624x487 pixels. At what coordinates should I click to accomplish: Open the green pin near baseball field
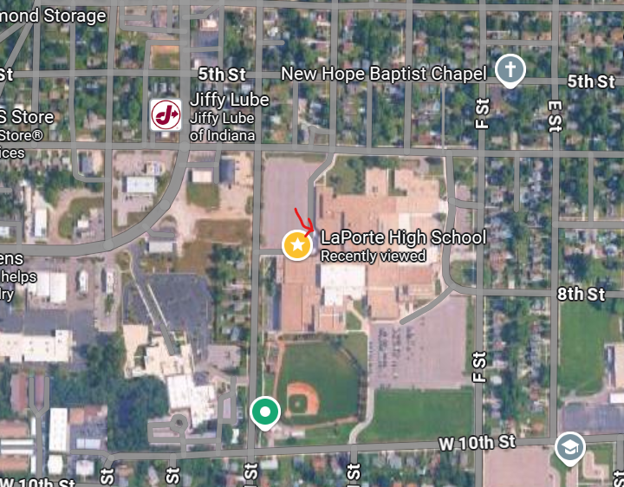[x=264, y=411]
